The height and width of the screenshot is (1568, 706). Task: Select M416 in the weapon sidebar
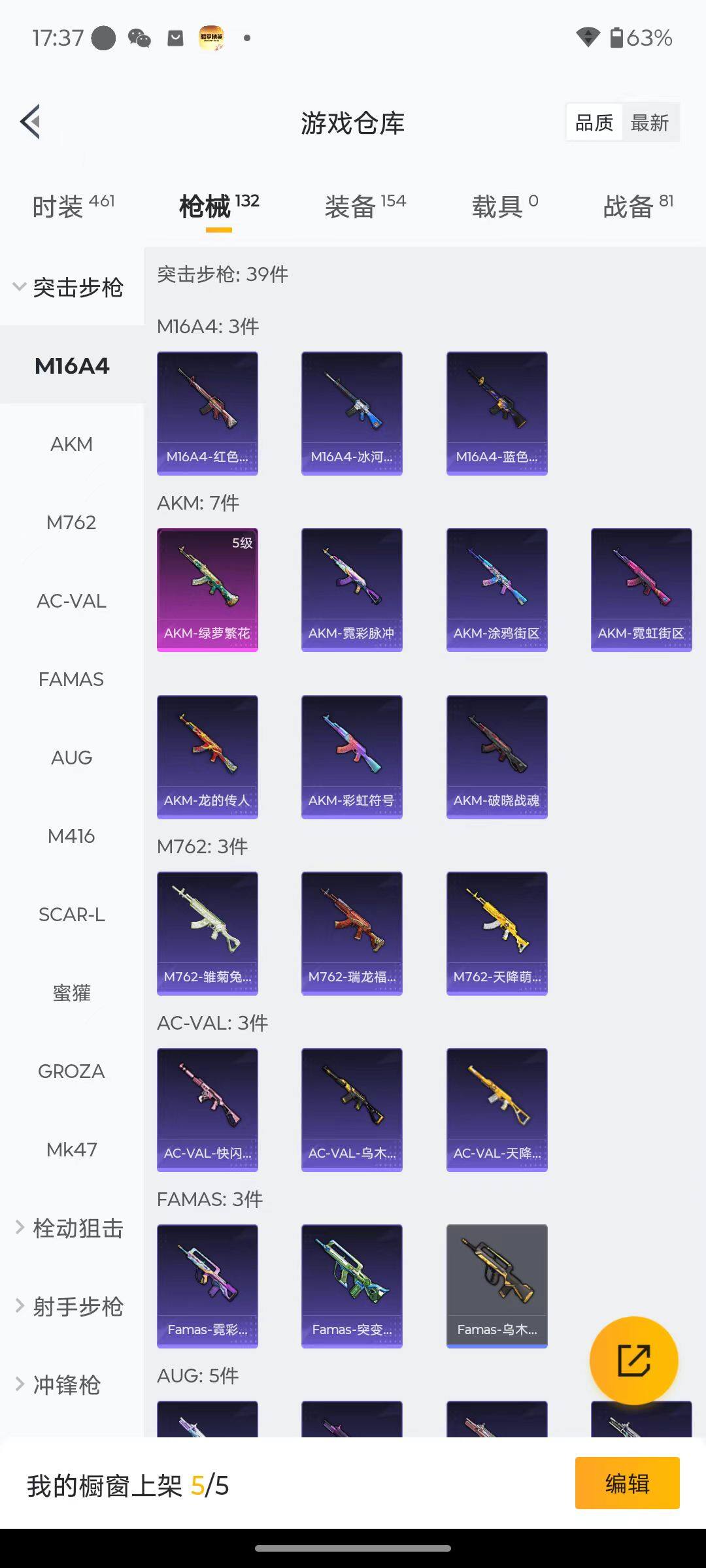71,836
